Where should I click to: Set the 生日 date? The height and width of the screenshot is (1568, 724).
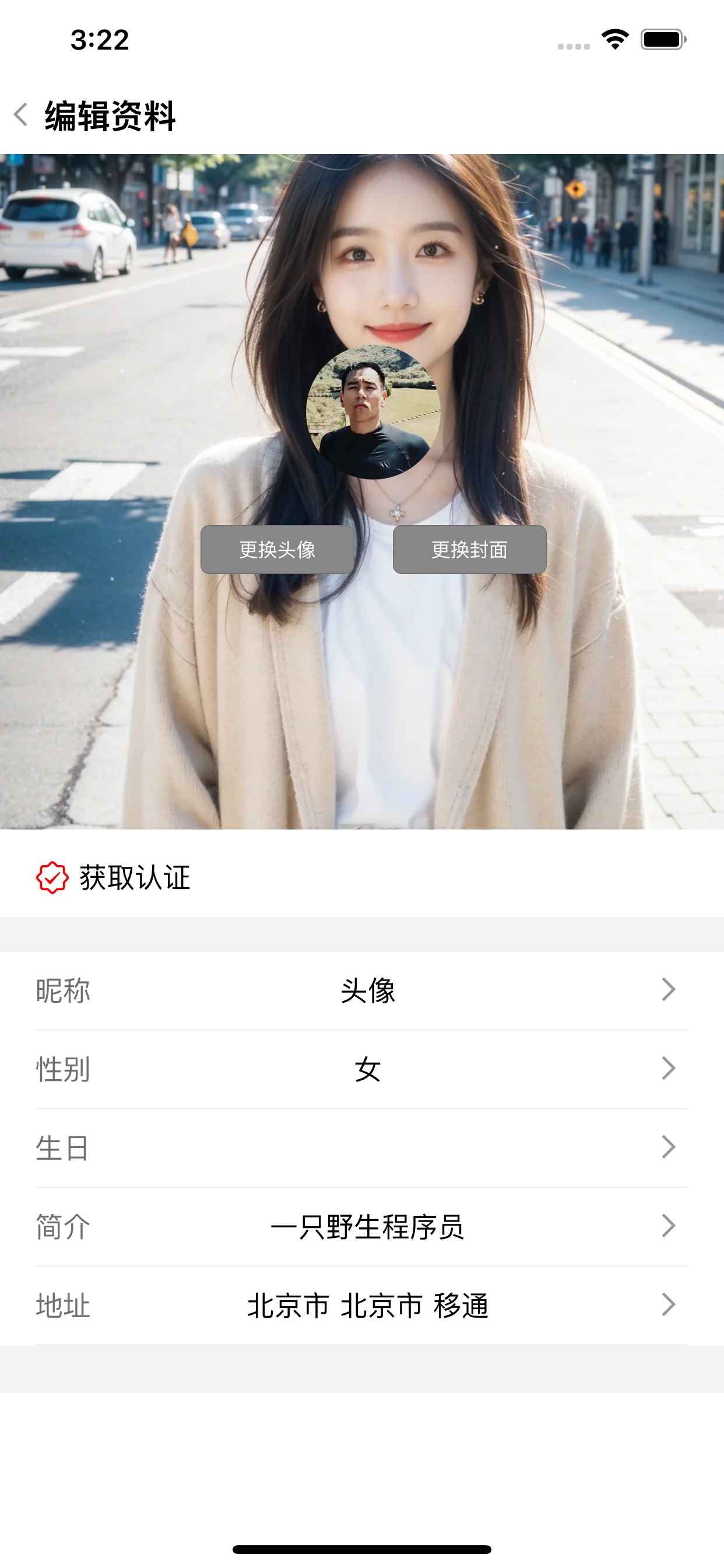[x=362, y=1147]
